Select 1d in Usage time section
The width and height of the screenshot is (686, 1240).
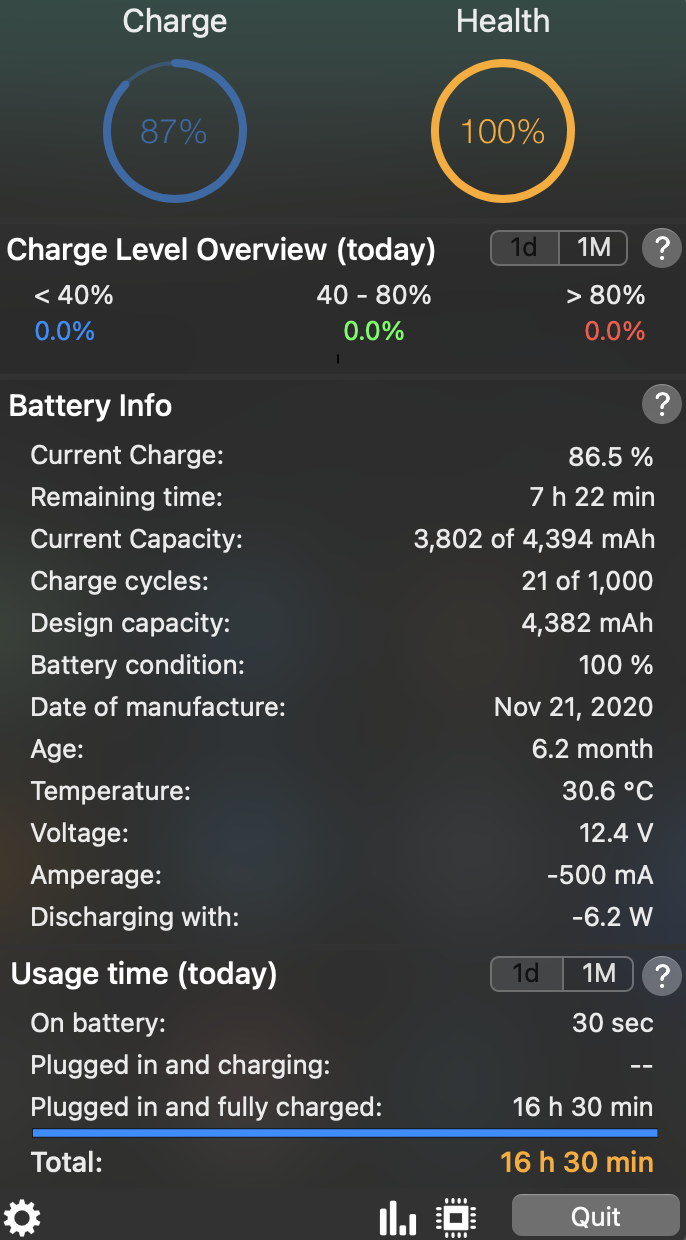527,973
